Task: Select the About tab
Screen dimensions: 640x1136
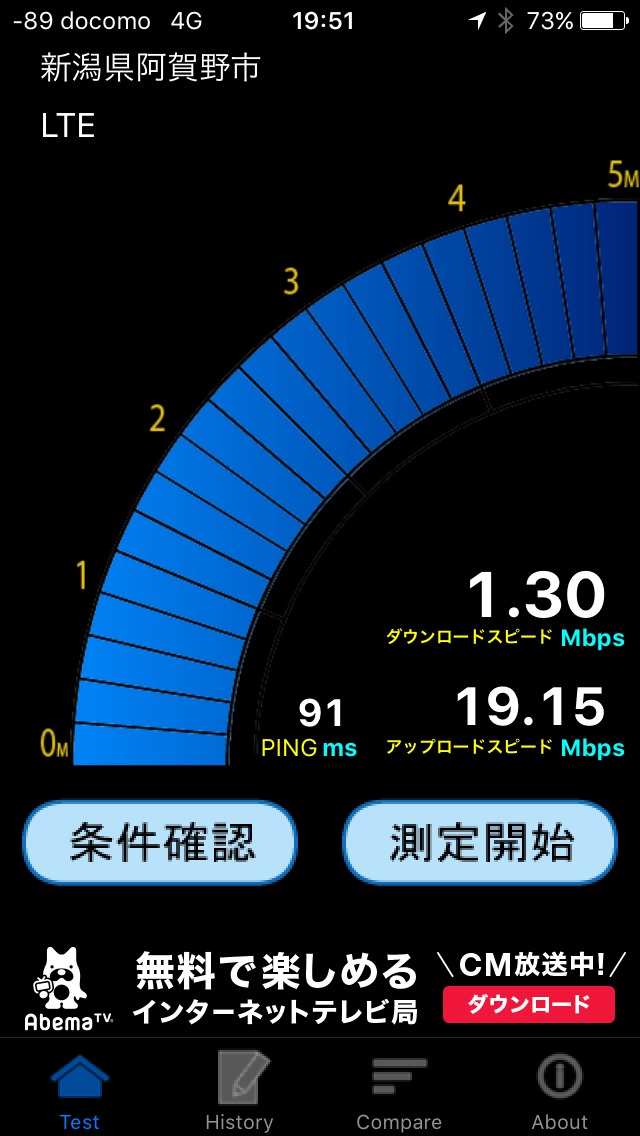Action: coord(559,1090)
